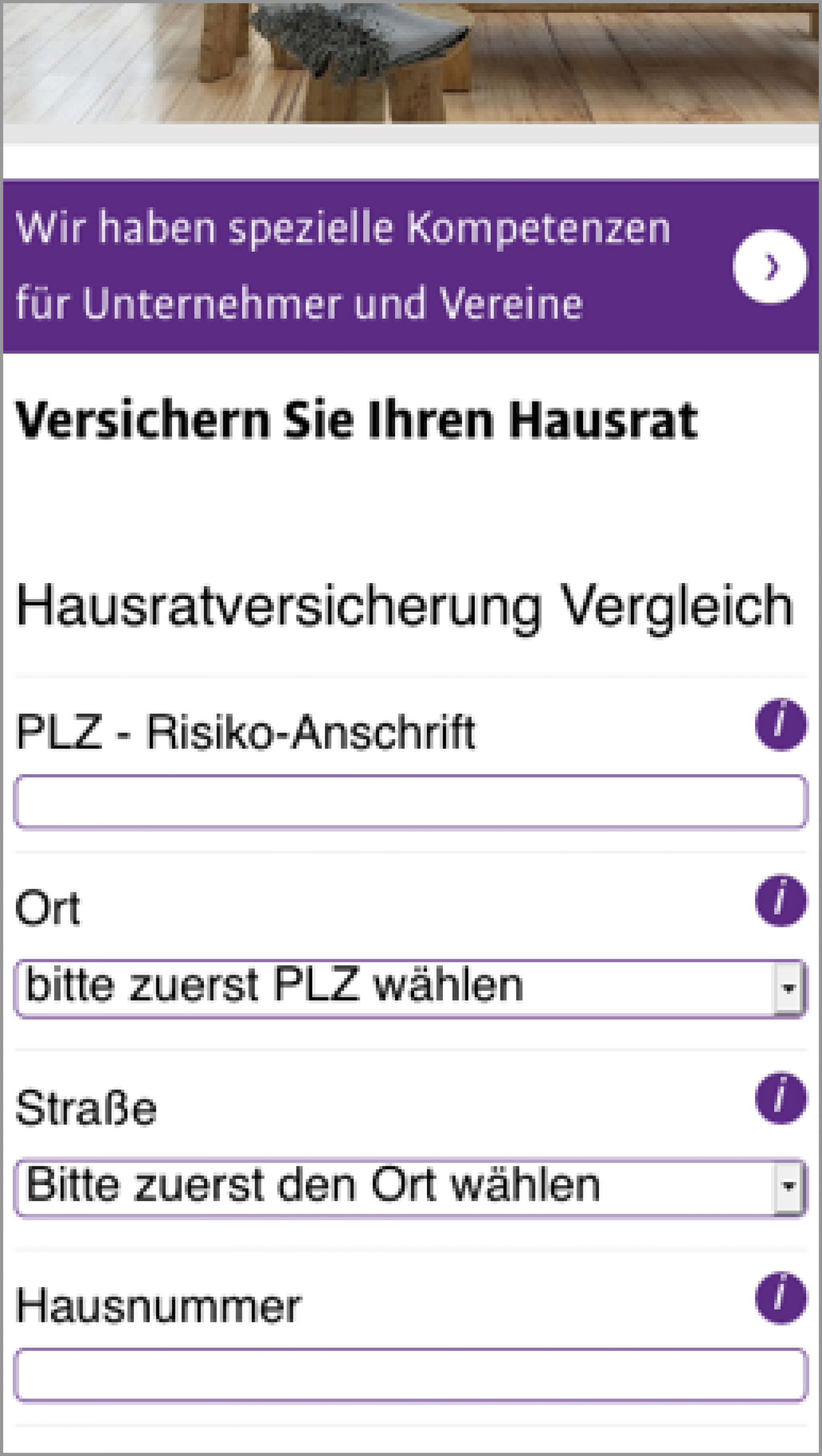Screen dimensions: 822x1456
Task: Show info for PLZ - Risiko-Anschrift
Action: coord(781,724)
